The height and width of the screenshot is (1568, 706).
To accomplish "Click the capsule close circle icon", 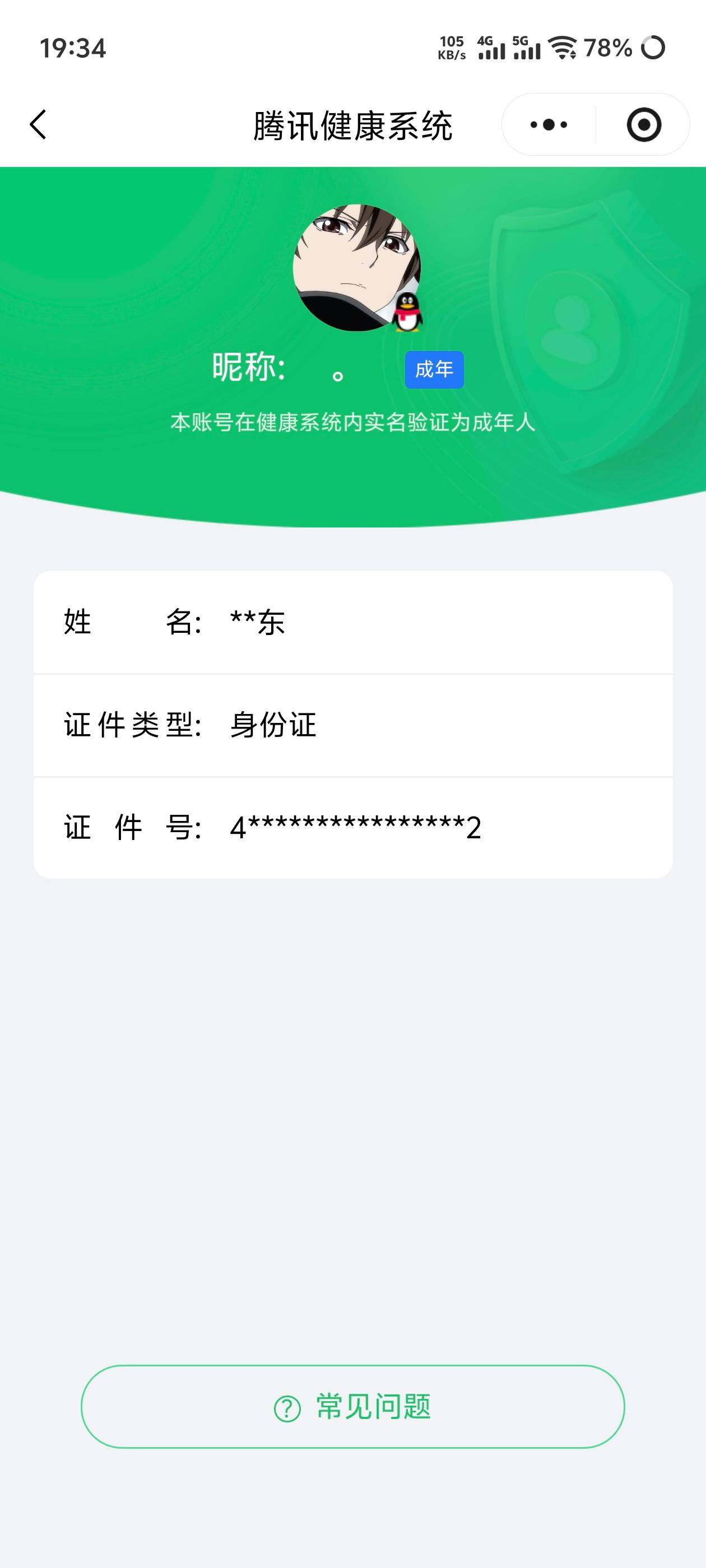I will [x=644, y=124].
